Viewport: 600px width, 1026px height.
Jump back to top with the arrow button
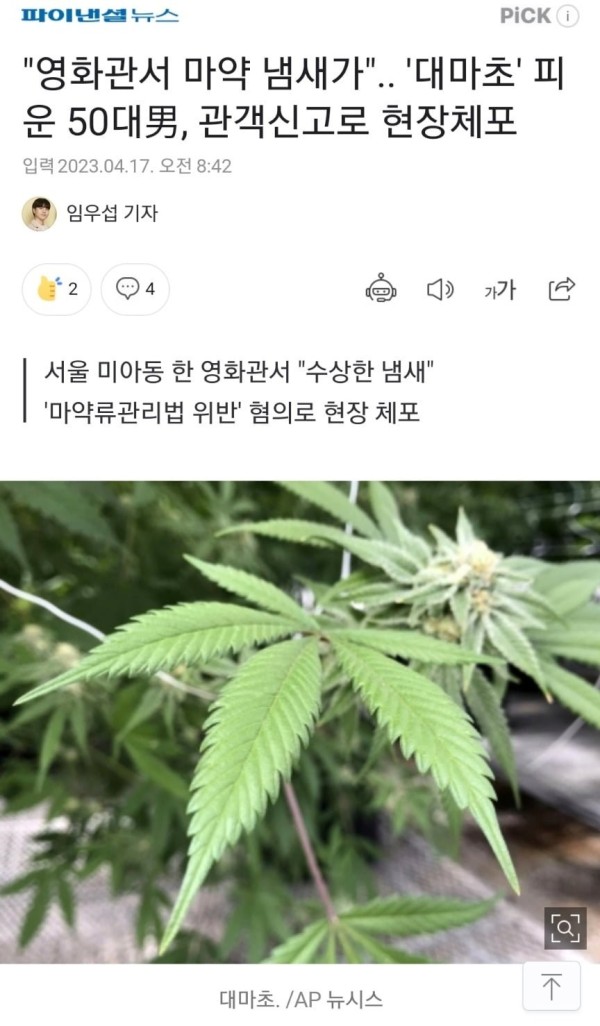point(551,987)
